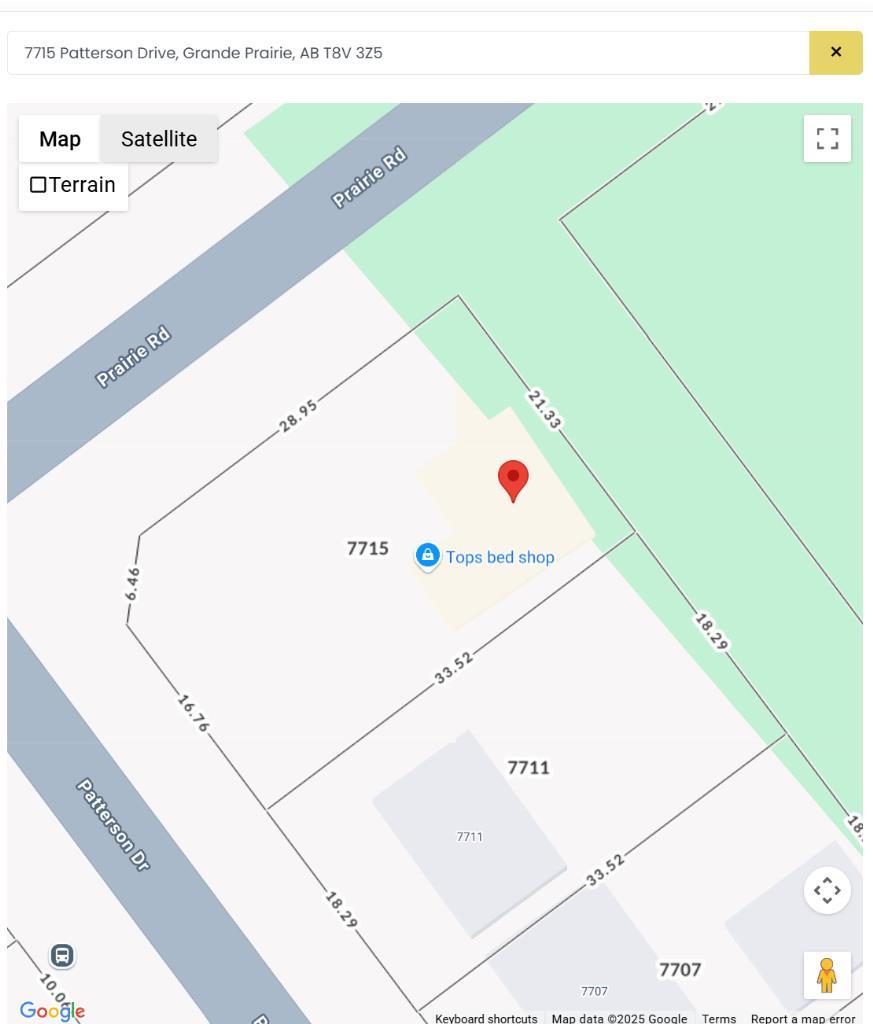Clear the address with the X button

(x=836, y=53)
